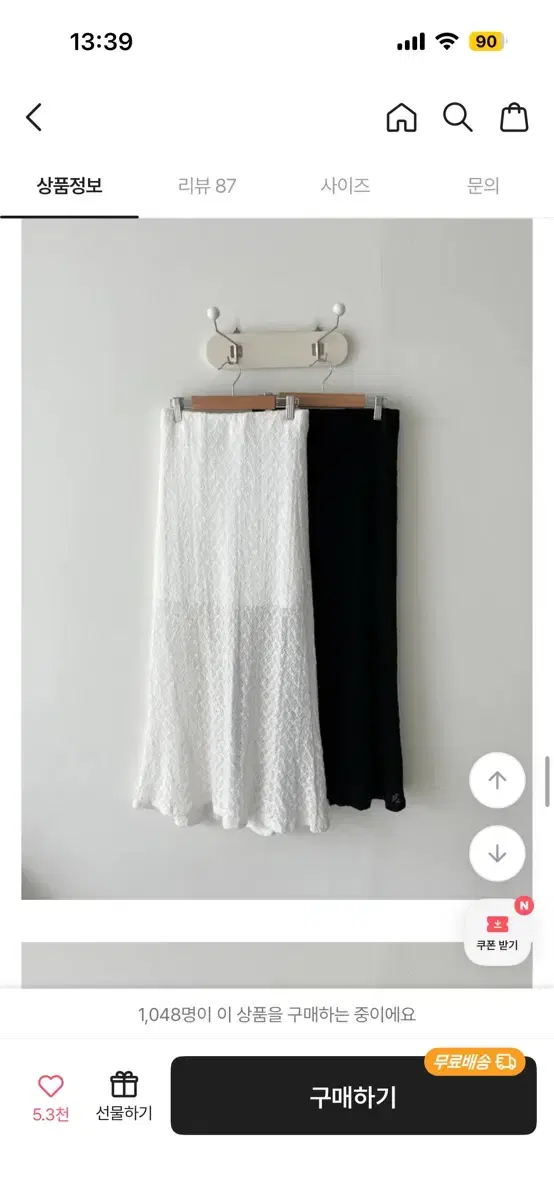Open 선물하기 gift option
This screenshot has width=554, height=1200.
click(x=124, y=1097)
